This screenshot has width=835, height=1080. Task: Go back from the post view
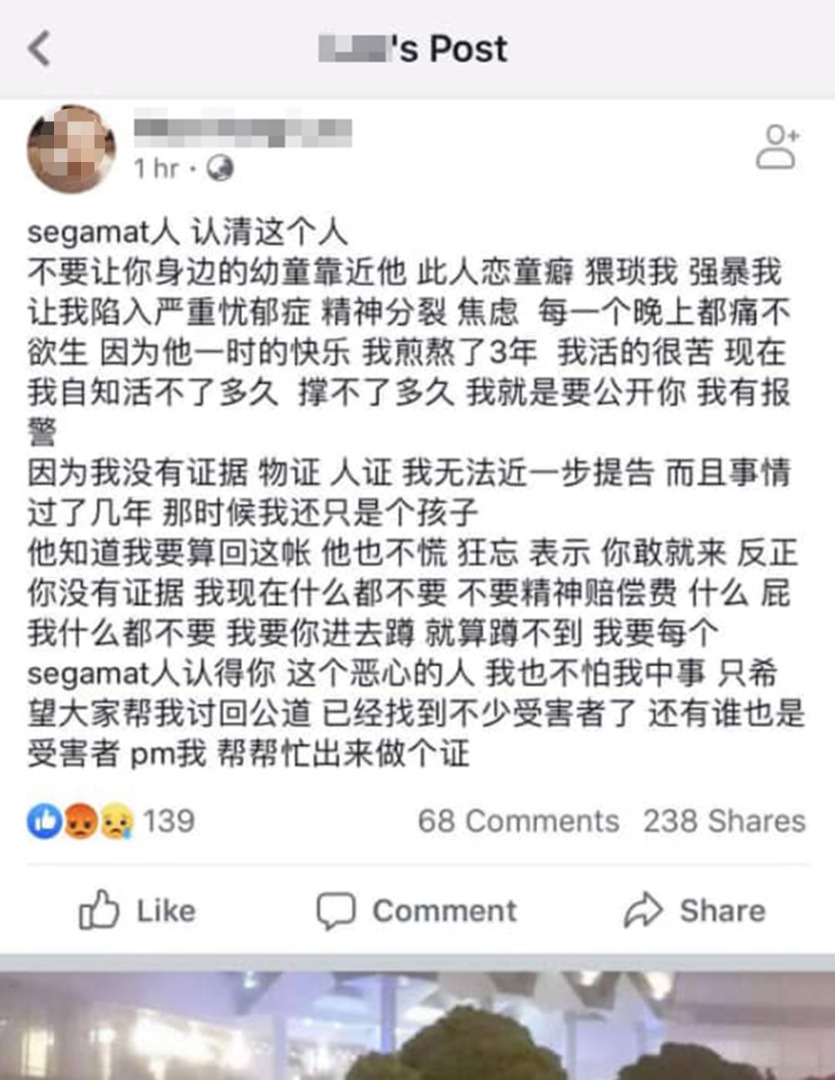pos(39,48)
